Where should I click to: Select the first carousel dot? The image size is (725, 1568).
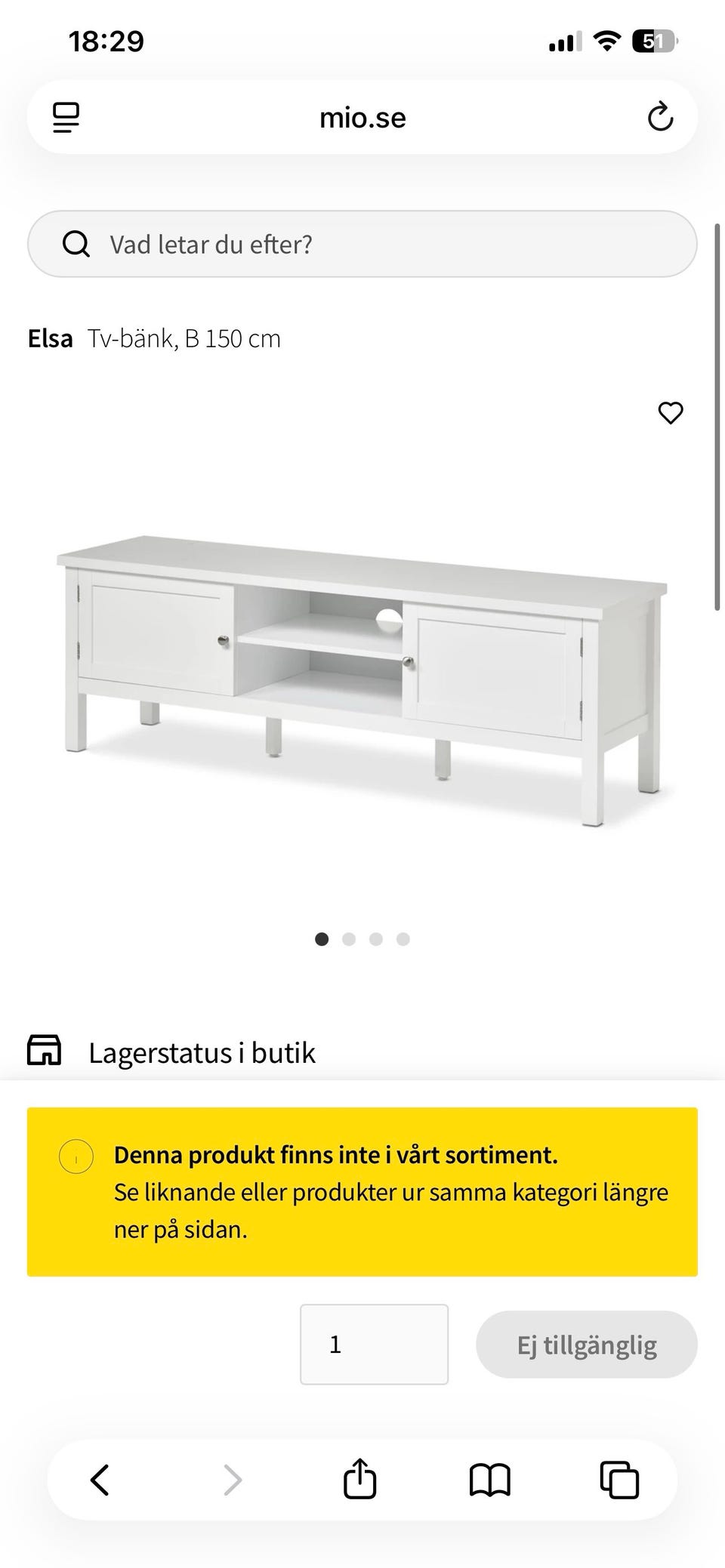322,939
